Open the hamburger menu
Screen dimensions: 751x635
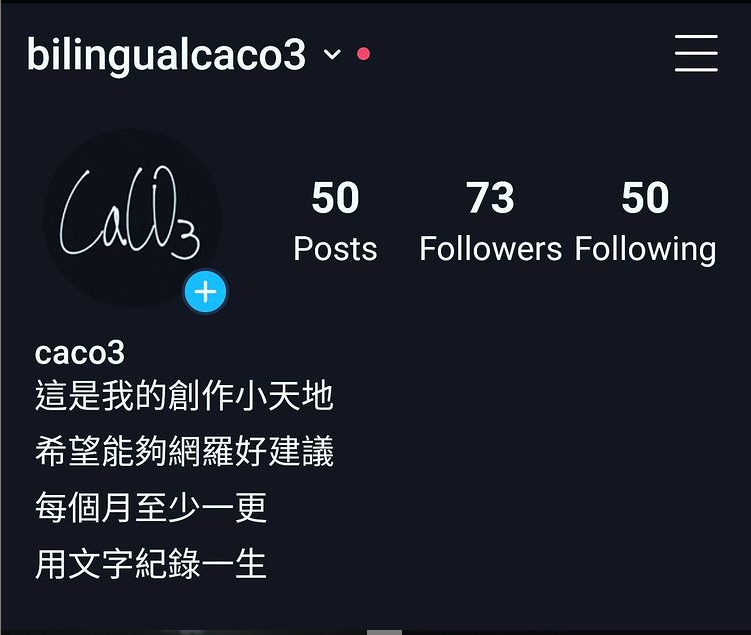pyautogui.click(x=696, y=53)
